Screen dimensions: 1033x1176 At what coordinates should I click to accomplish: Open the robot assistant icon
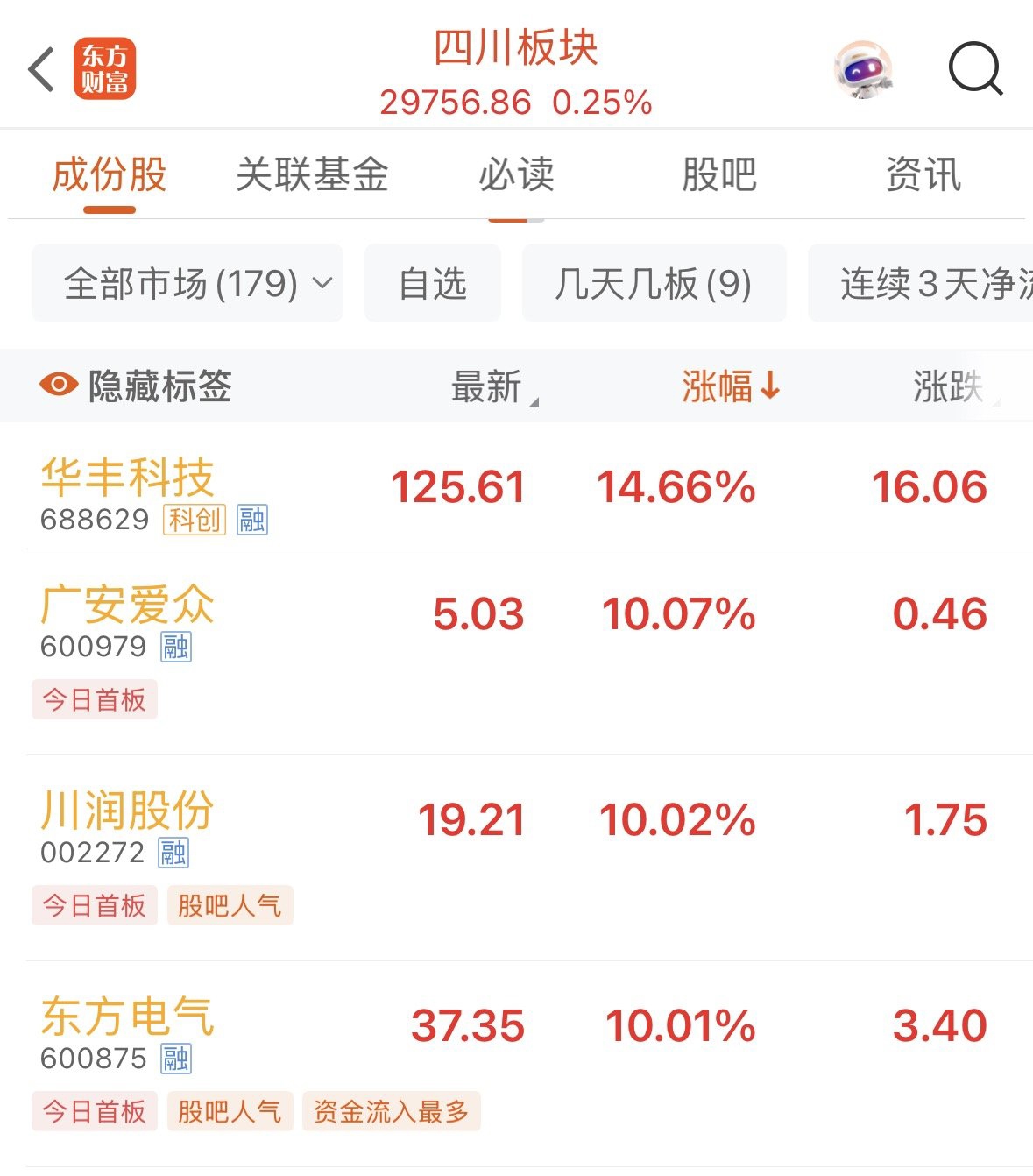862,69
